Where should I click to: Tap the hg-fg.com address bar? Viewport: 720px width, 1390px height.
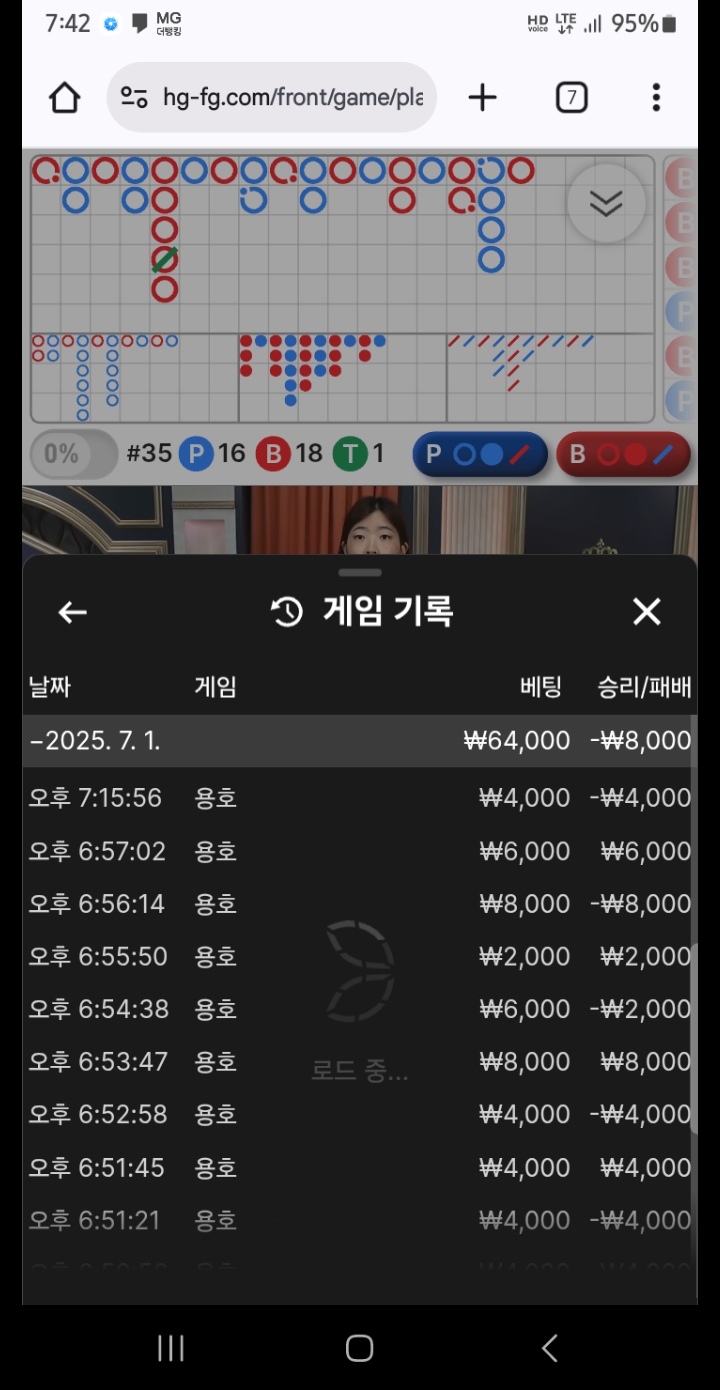tap(272, 98)
